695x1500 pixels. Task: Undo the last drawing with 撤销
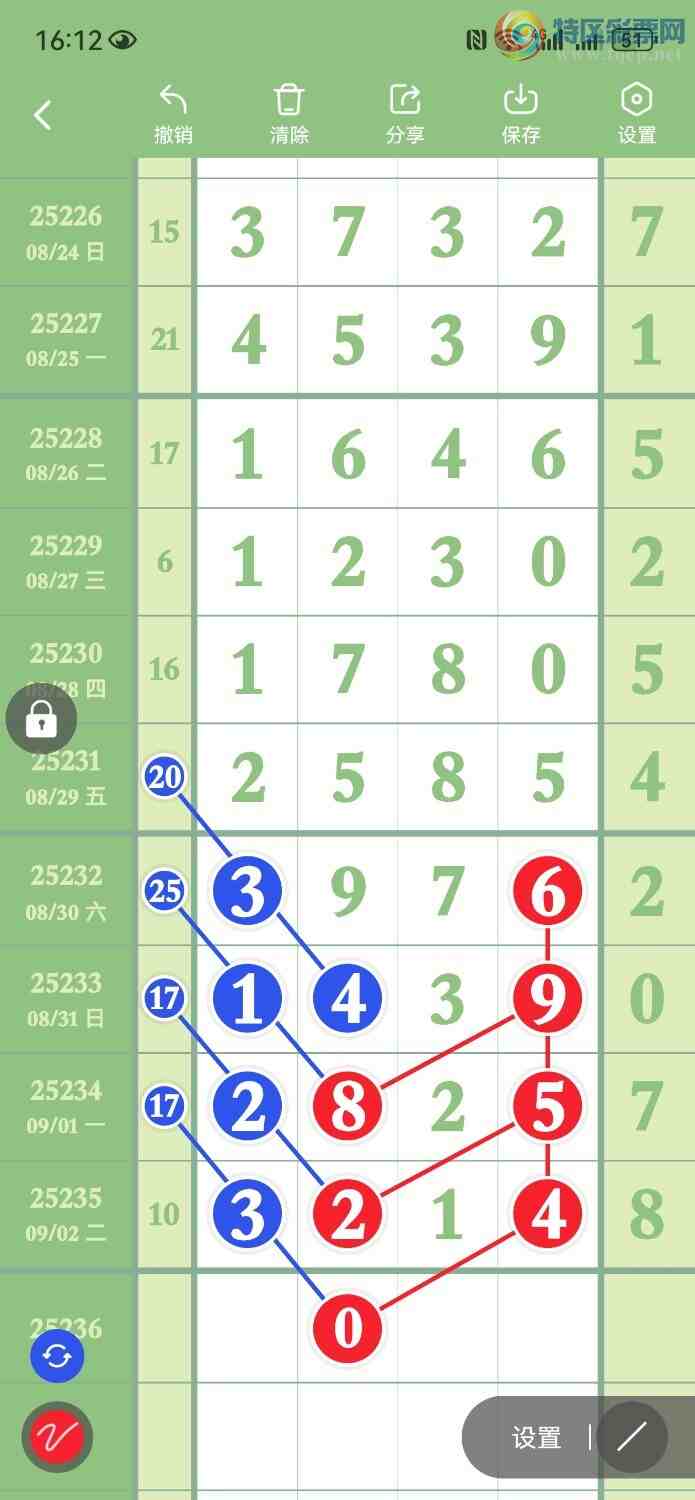173,114
